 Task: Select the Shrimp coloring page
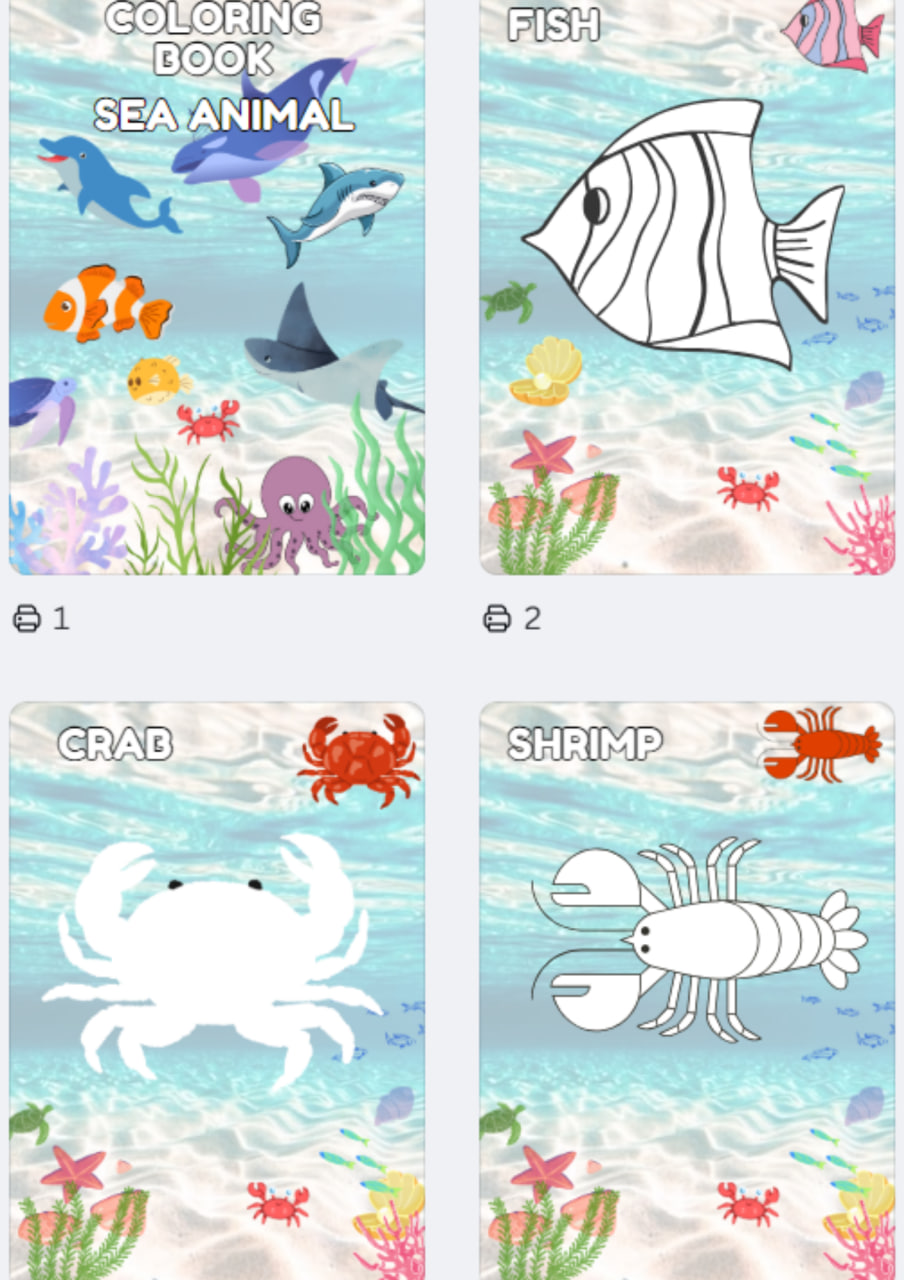[687, 990]
